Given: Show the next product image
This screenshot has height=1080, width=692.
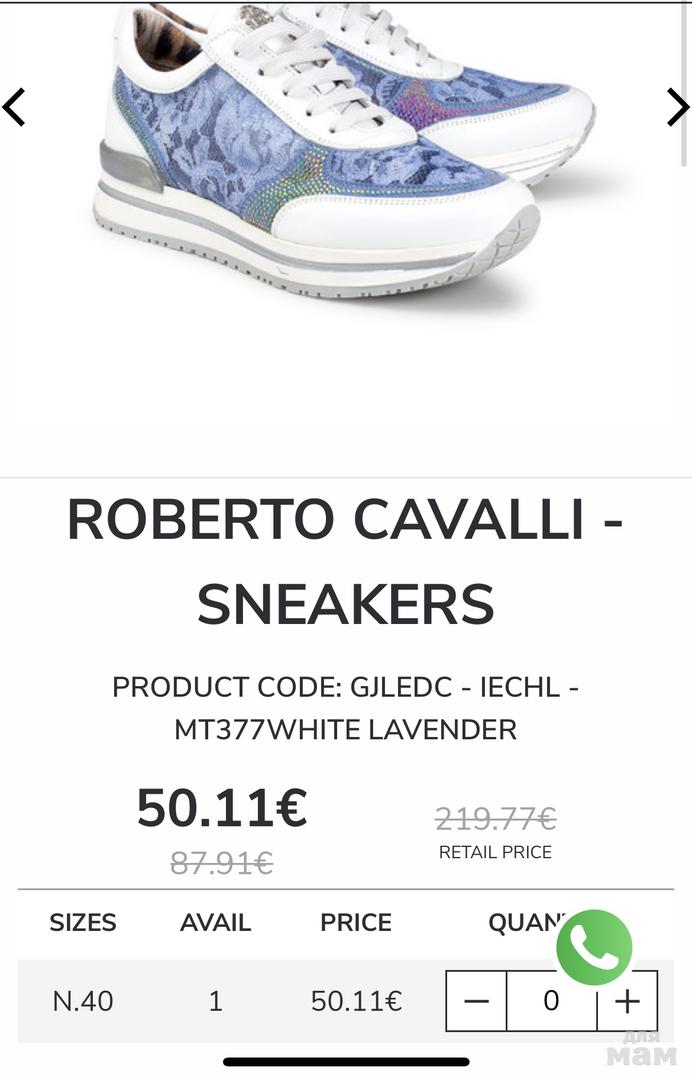Looking at the screenshot, I should (x=677, y=107).
